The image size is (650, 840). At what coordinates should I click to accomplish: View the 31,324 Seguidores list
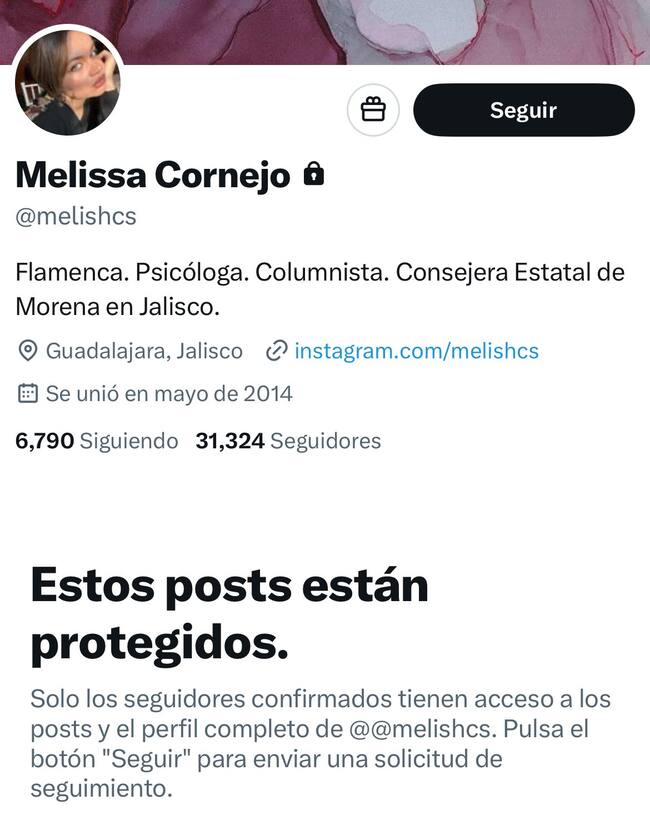click(x=288, y=441)
